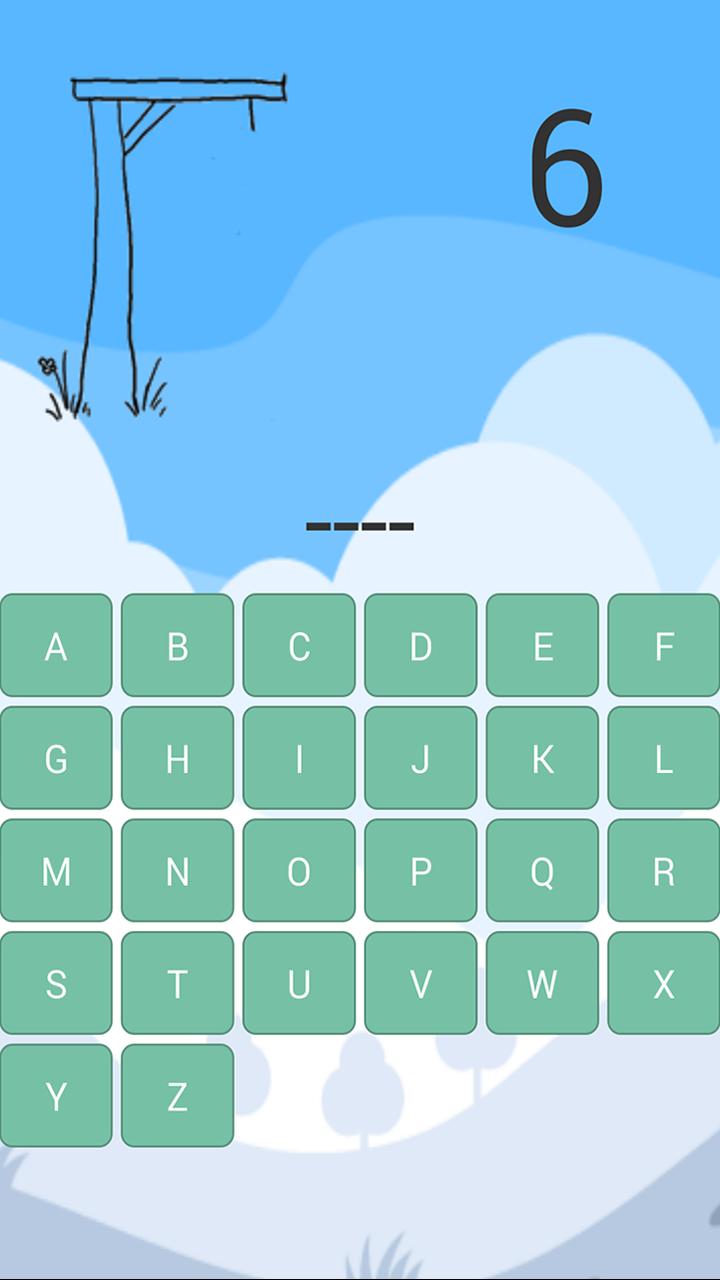Tap the letter D key
Image resolution: width=720 pixels, height=1280 pixels.
[x=421, y=646]
